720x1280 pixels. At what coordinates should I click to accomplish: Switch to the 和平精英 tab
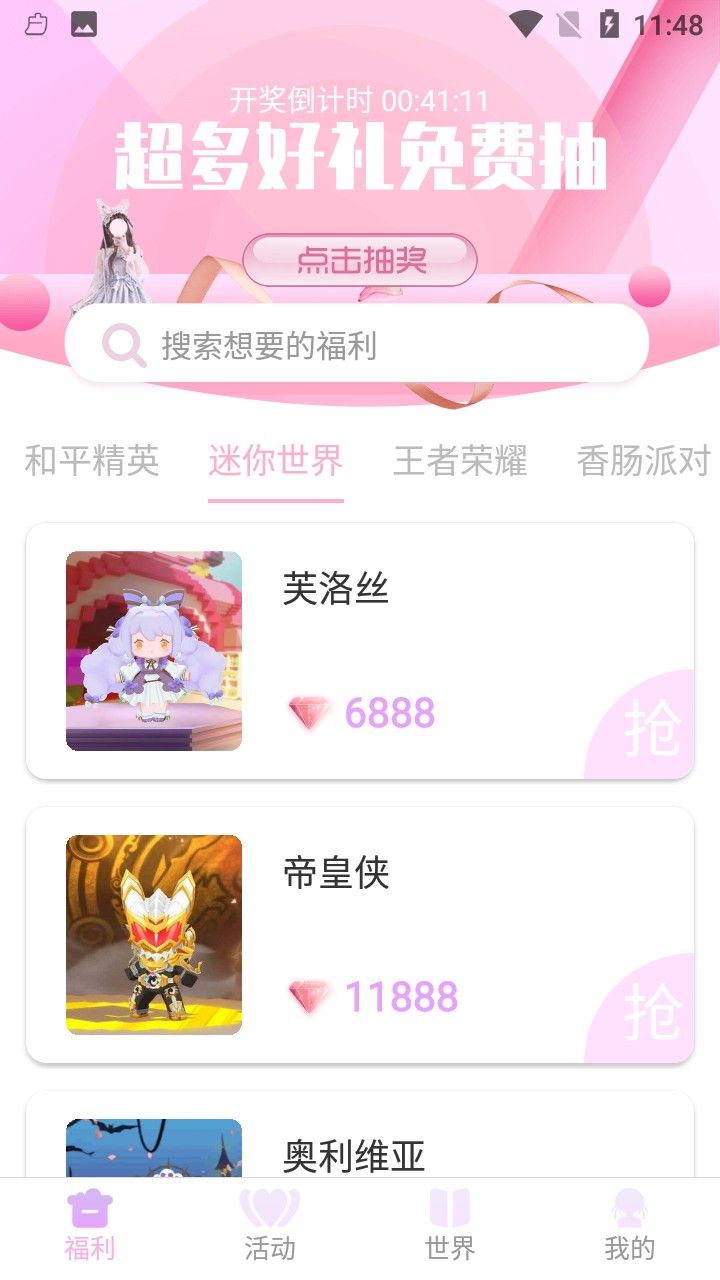point(92,461)
